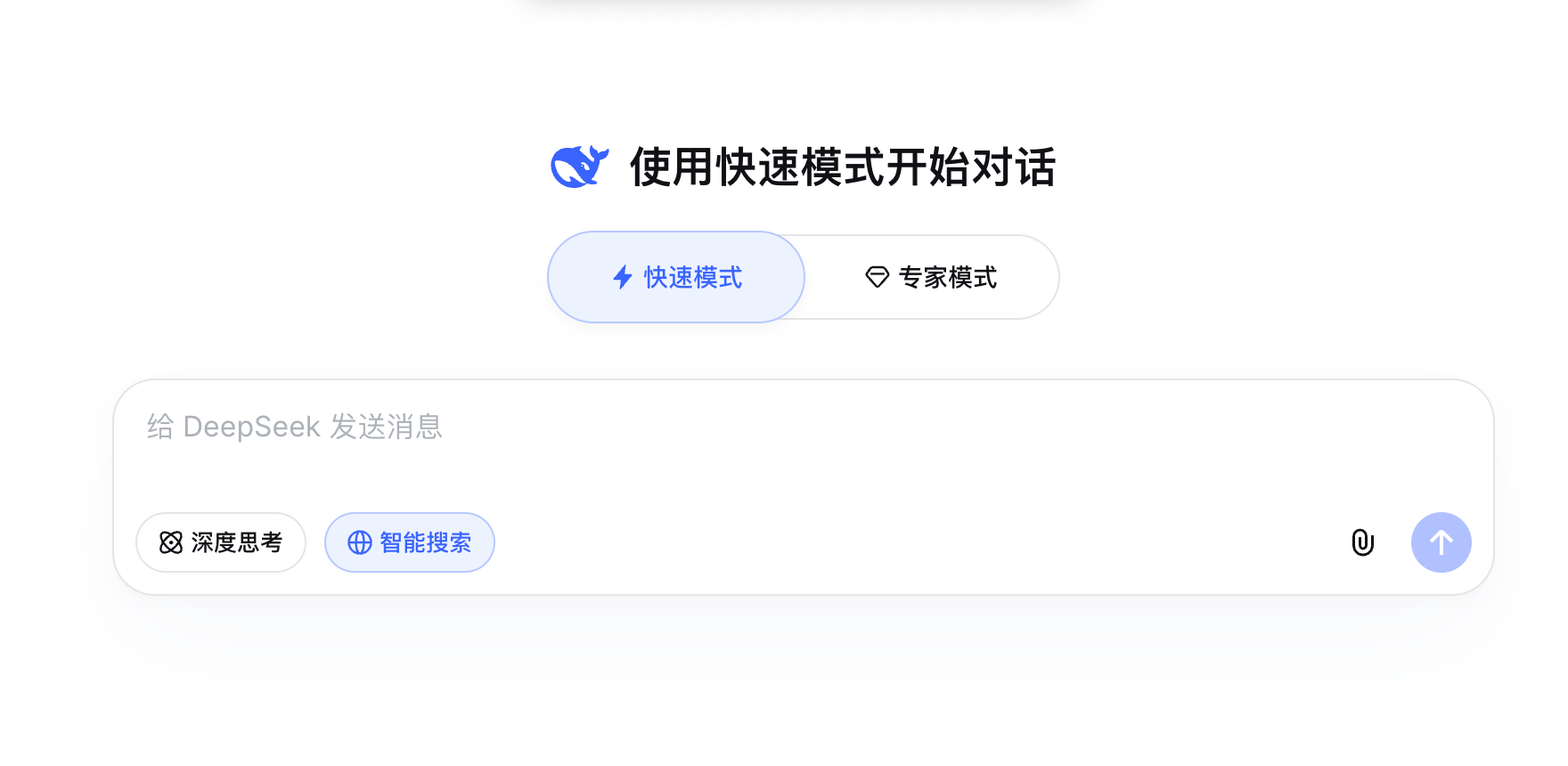
Task: Switch to 专家模式 (expert mode)
Action: (932, 277)
